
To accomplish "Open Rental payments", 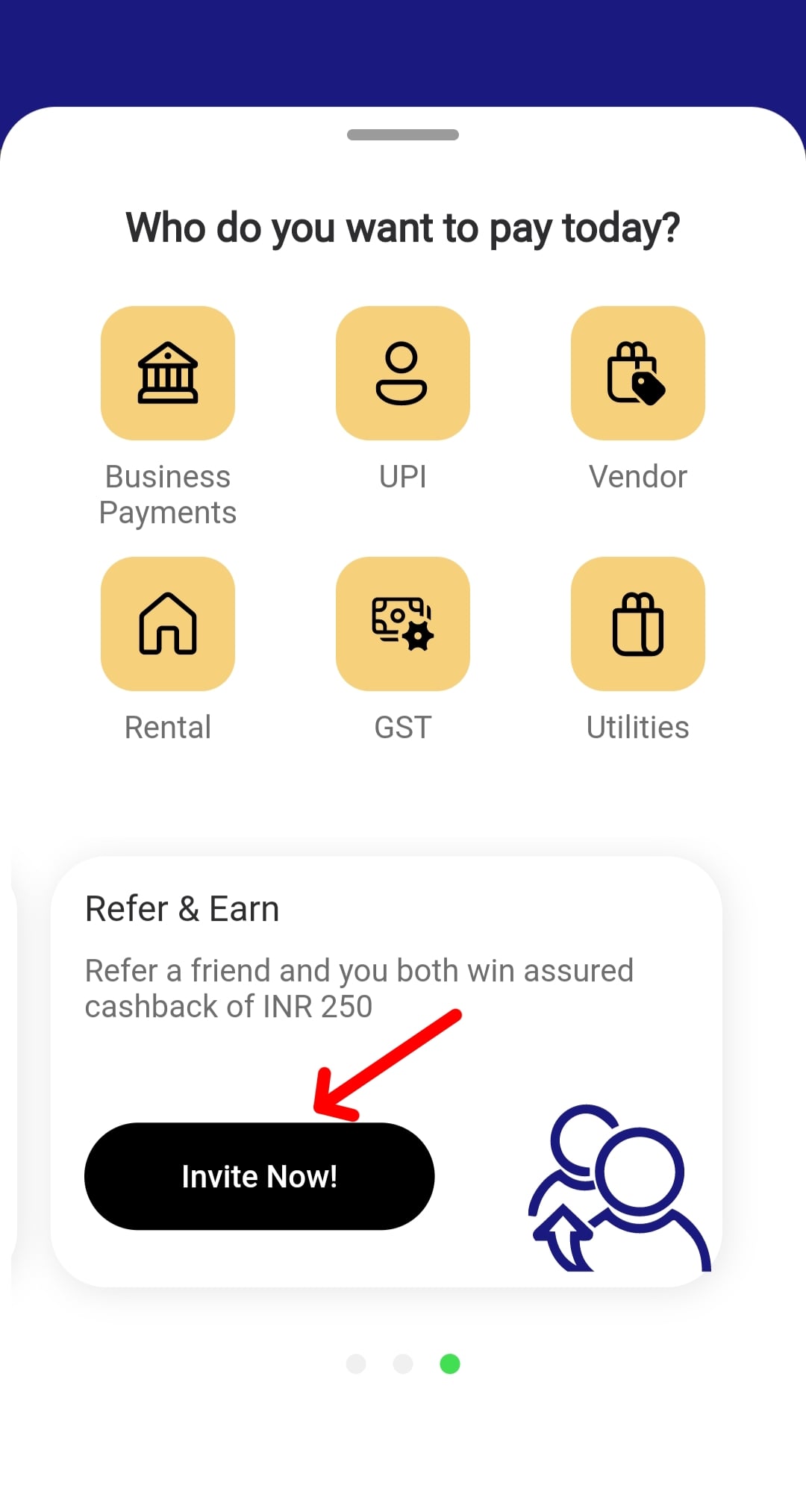I will [x=168, y=623].
